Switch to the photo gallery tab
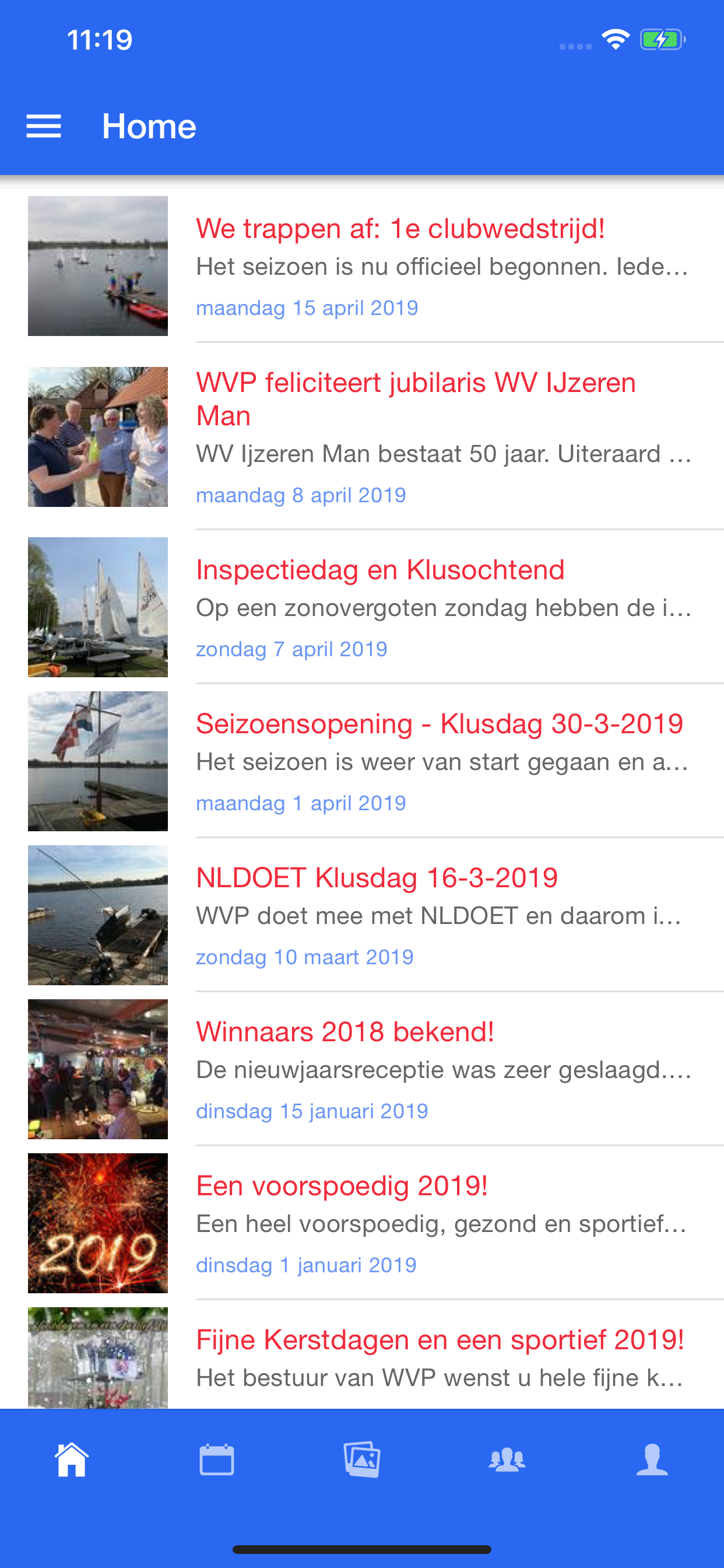The width and height of the screenshot is (724, 1568). click(362, 1459)
